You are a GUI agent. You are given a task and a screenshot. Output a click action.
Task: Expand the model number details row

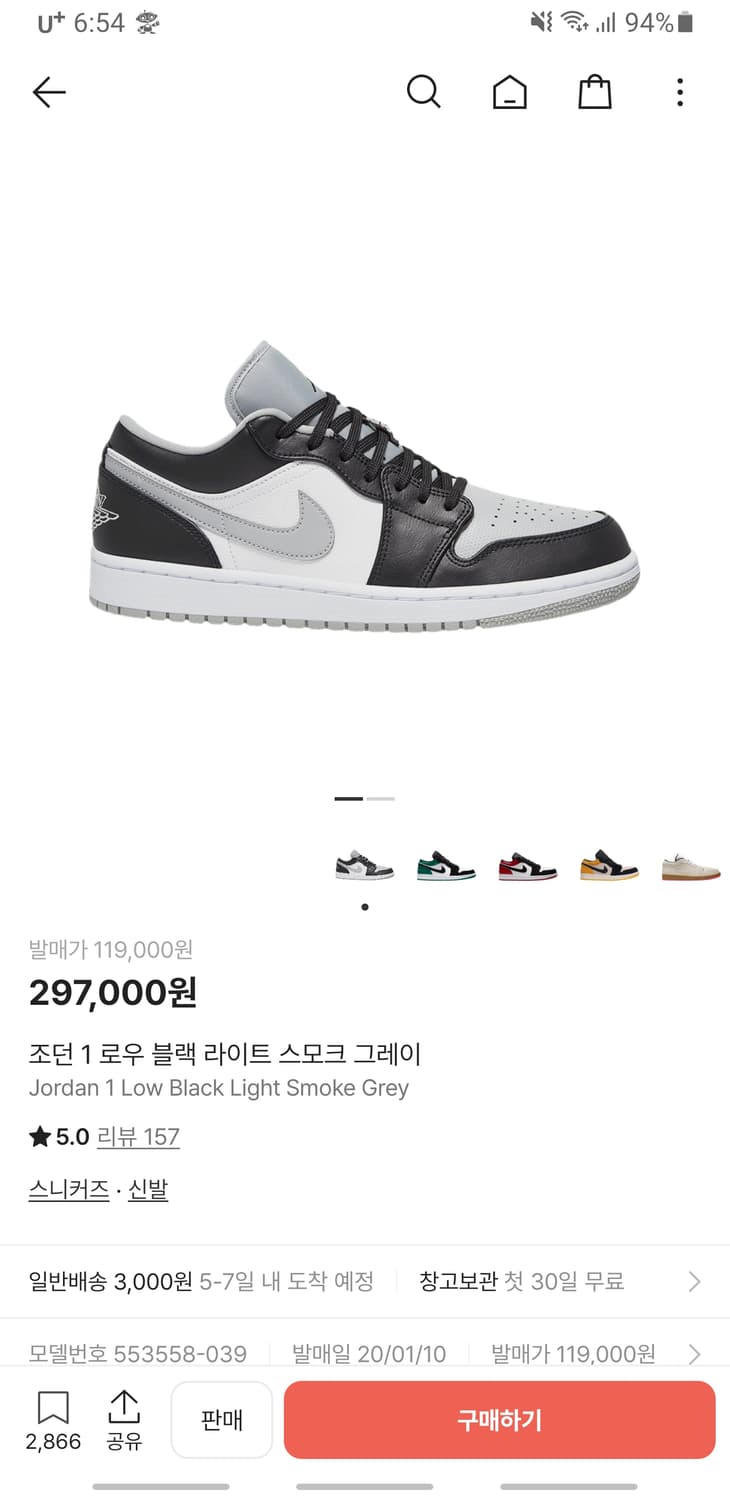(x=696, y=1354)
